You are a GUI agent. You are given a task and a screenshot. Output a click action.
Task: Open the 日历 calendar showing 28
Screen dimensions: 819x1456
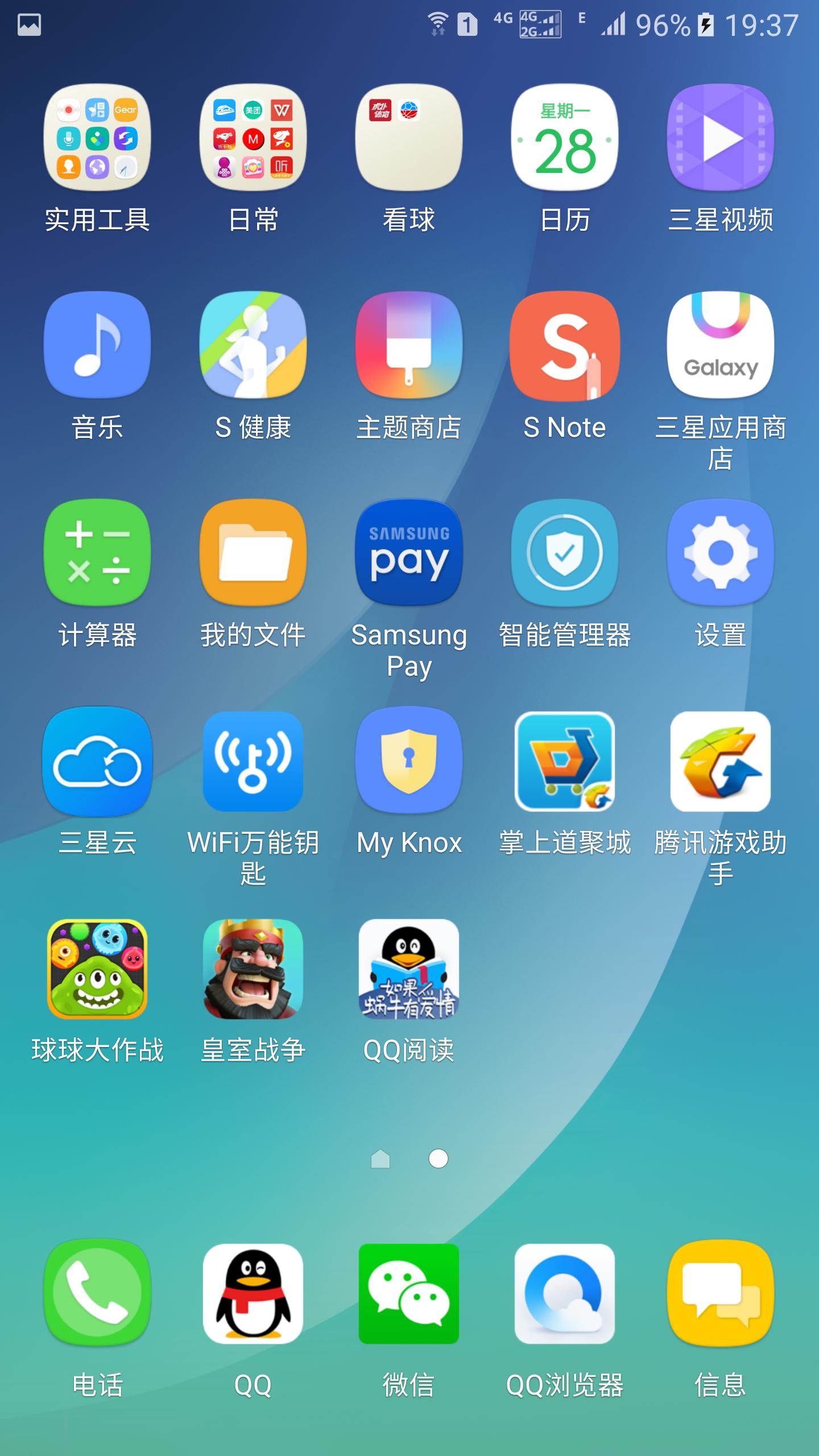coord(565,139)
